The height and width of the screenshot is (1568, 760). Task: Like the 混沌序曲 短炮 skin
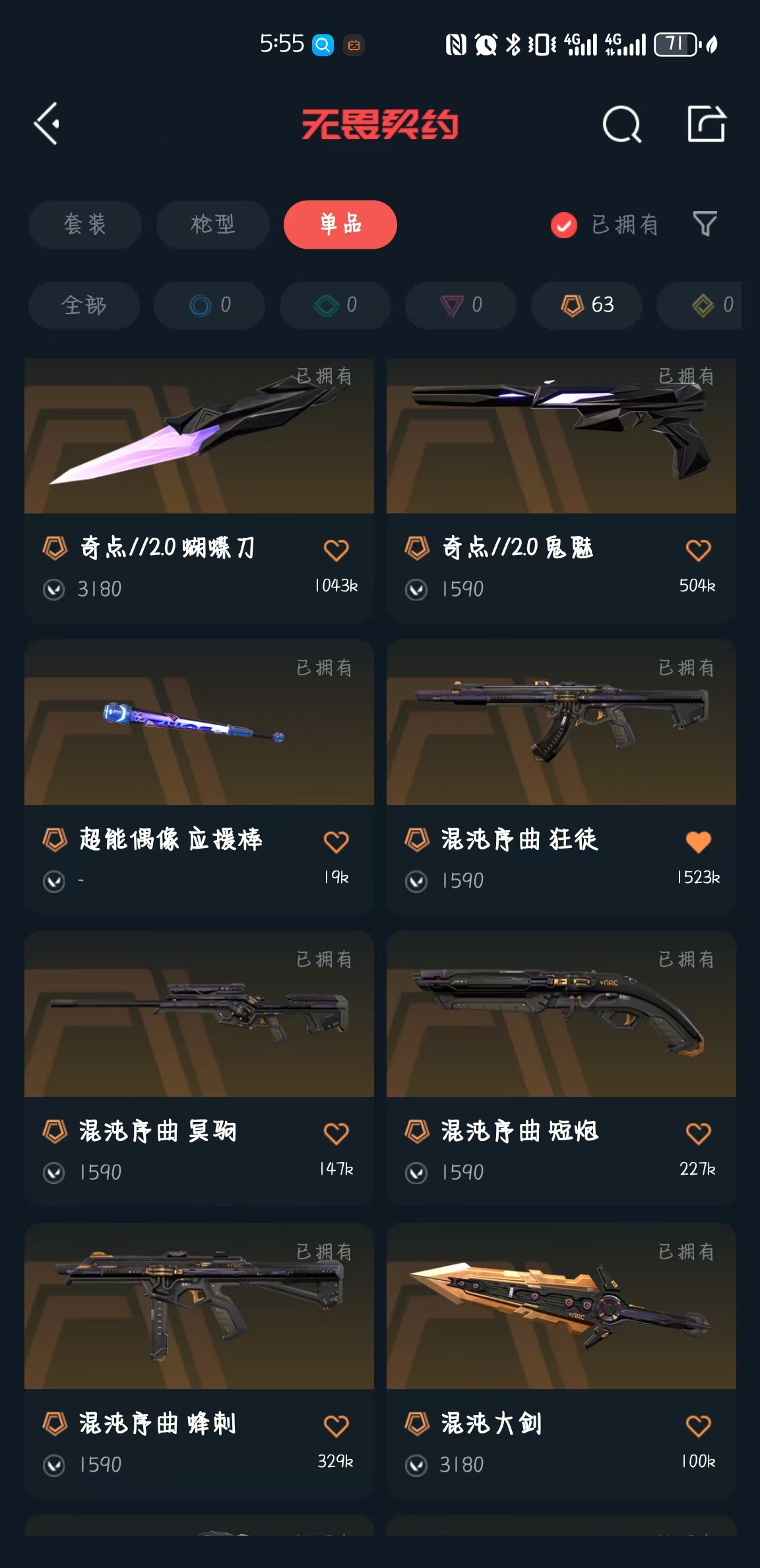698,1133
